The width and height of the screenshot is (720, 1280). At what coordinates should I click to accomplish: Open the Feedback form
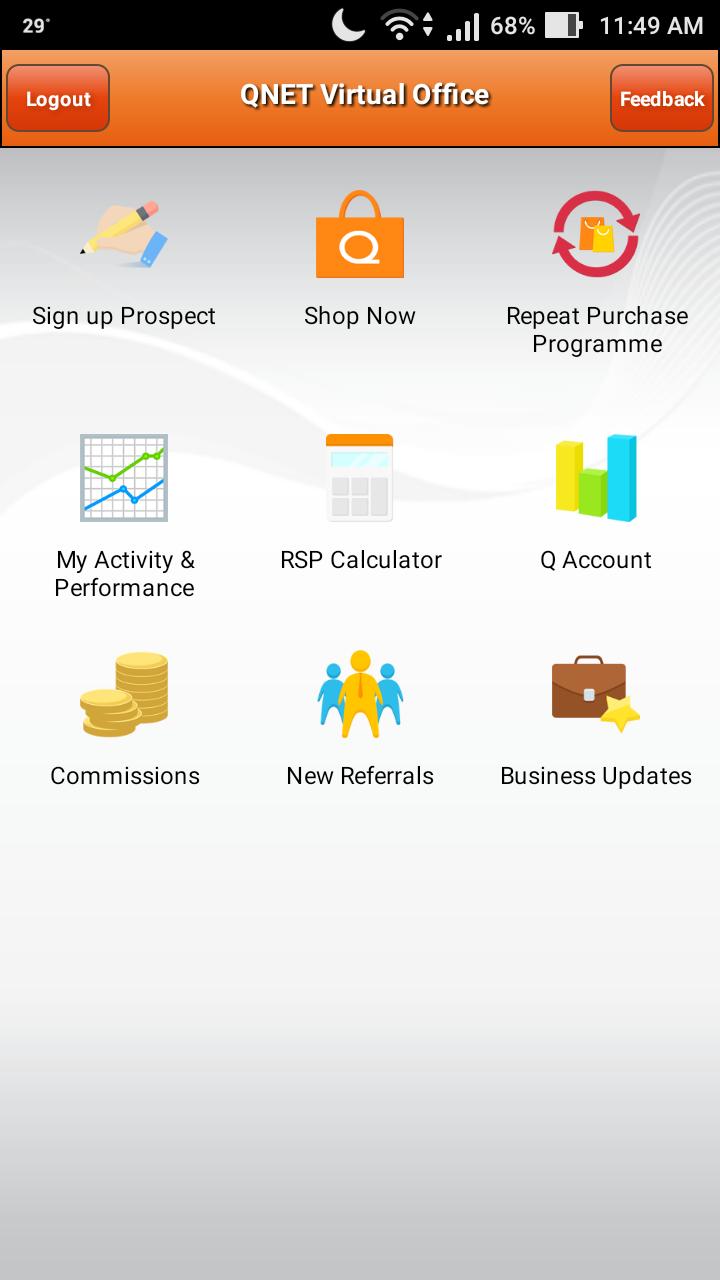pos(662,99)
